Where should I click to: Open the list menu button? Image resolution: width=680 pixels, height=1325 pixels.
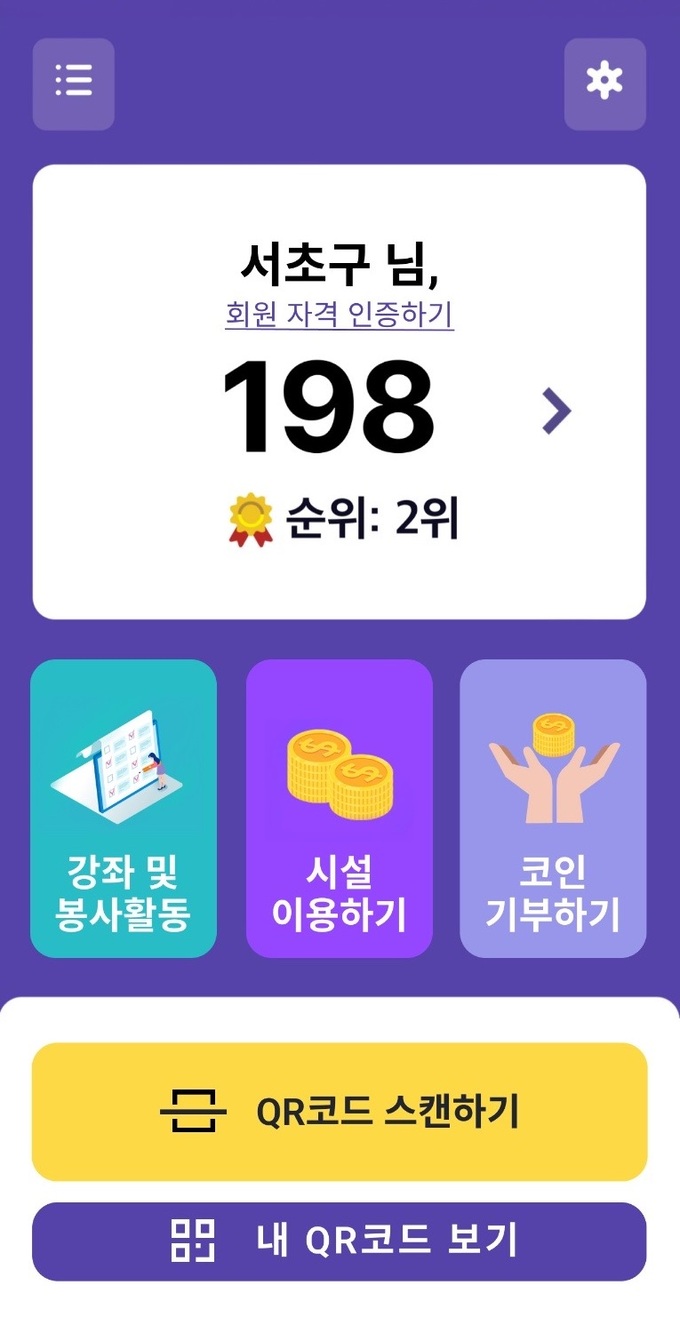(74, 84)
